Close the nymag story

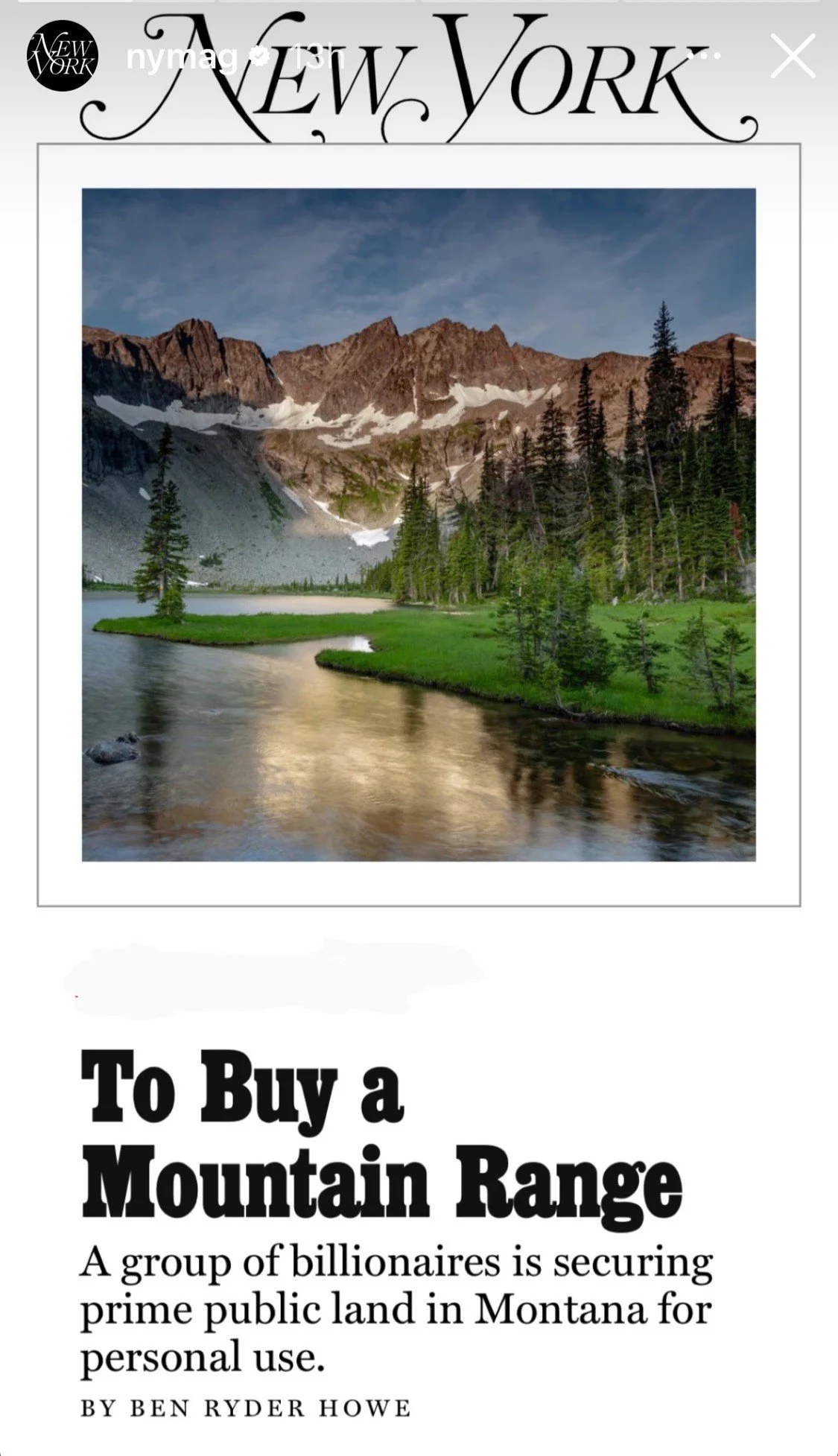pos(793,57)
